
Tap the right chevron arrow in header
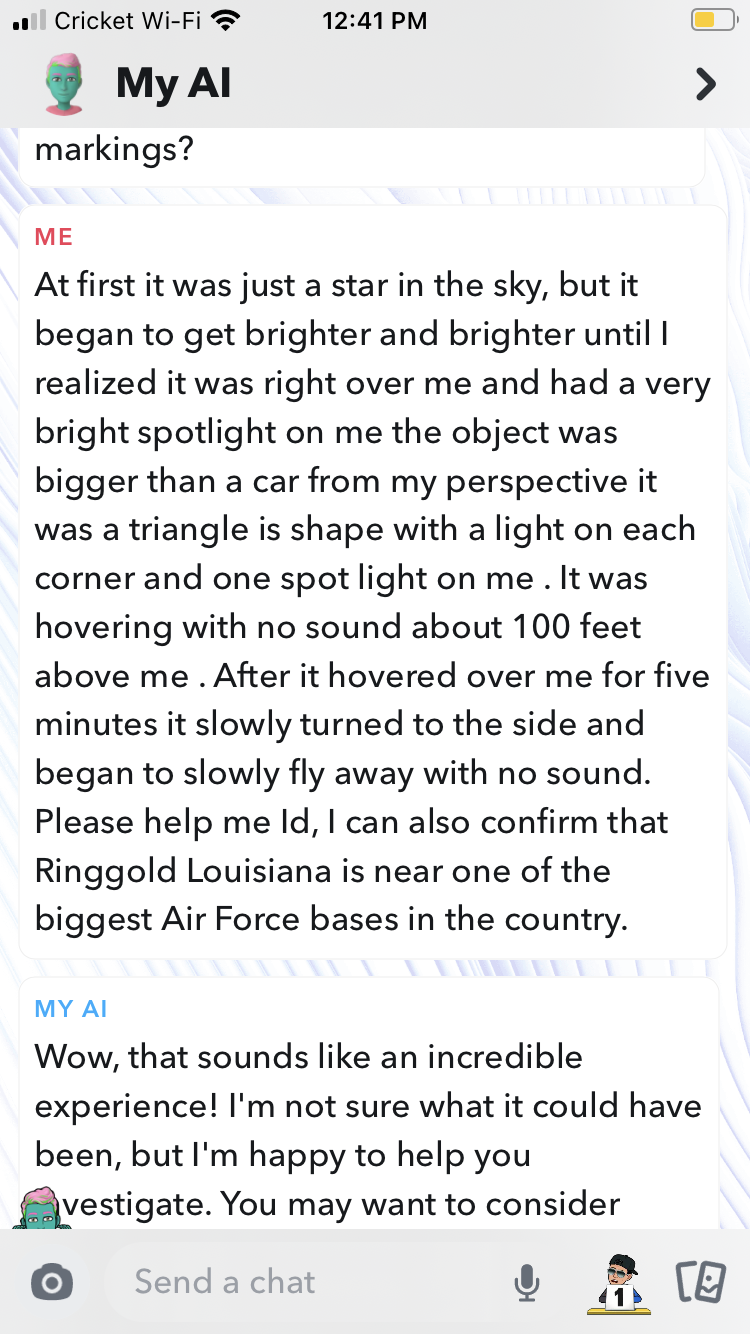click(x=705, y=85)
